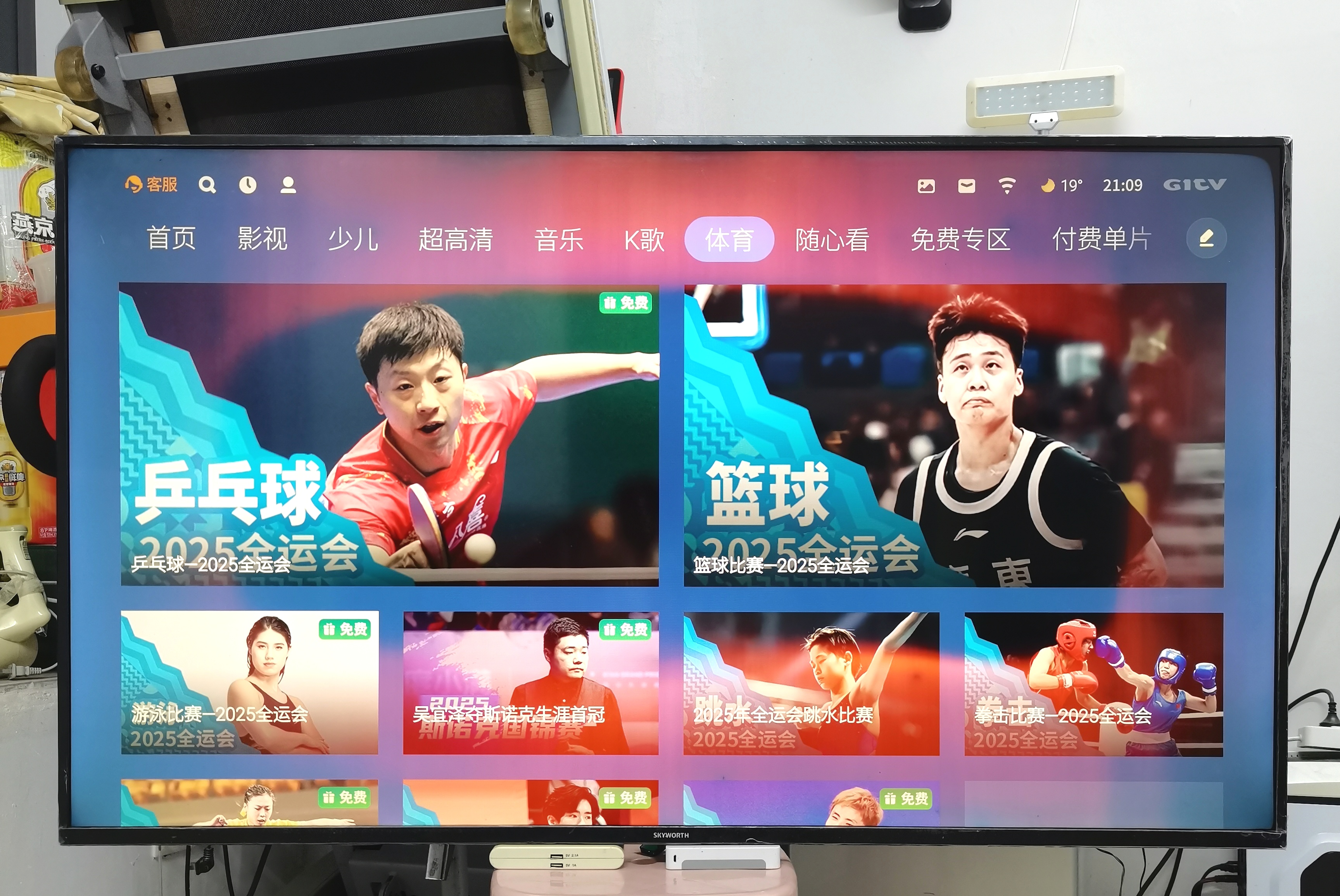Open the search icon
Image resolution: width=1340 pixels, height=896 pixels.
[x=207, y=185]
